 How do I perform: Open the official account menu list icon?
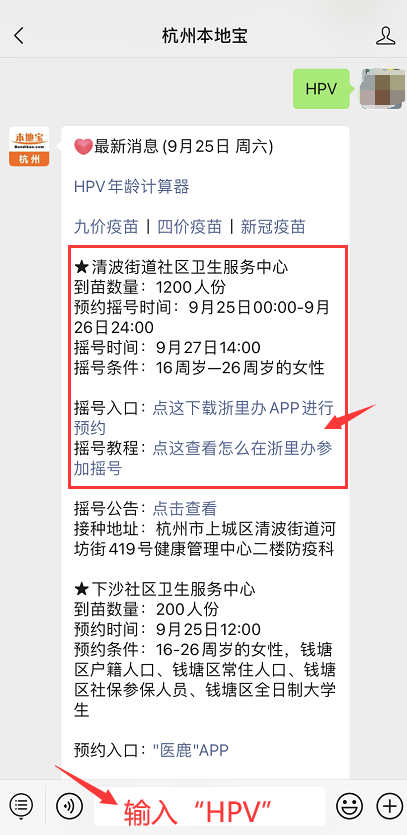[21, 805]
